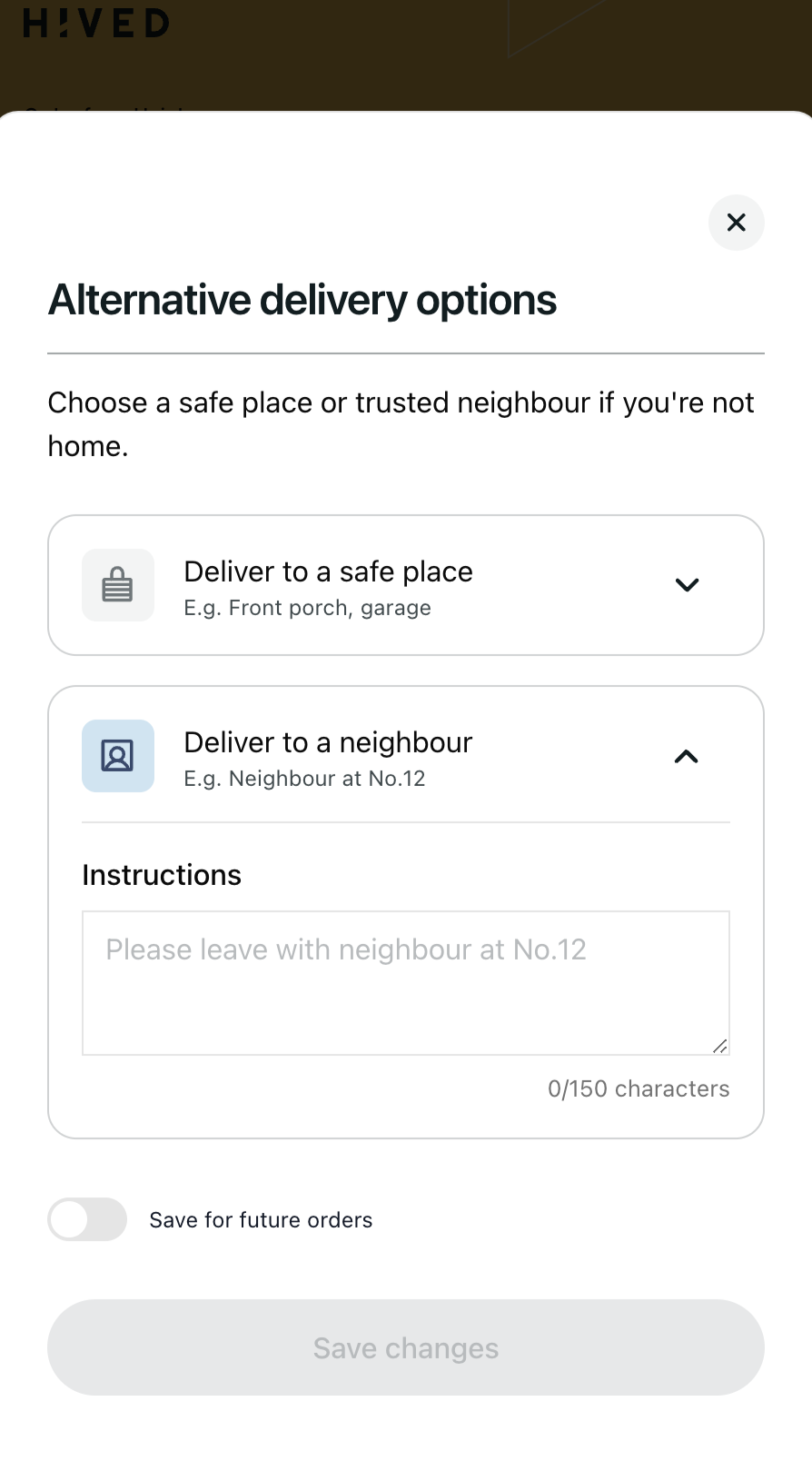Viewport: 812px width, 1461px height.
Task: Close the alternative delivery options dialog
Action: coord(736,223)
